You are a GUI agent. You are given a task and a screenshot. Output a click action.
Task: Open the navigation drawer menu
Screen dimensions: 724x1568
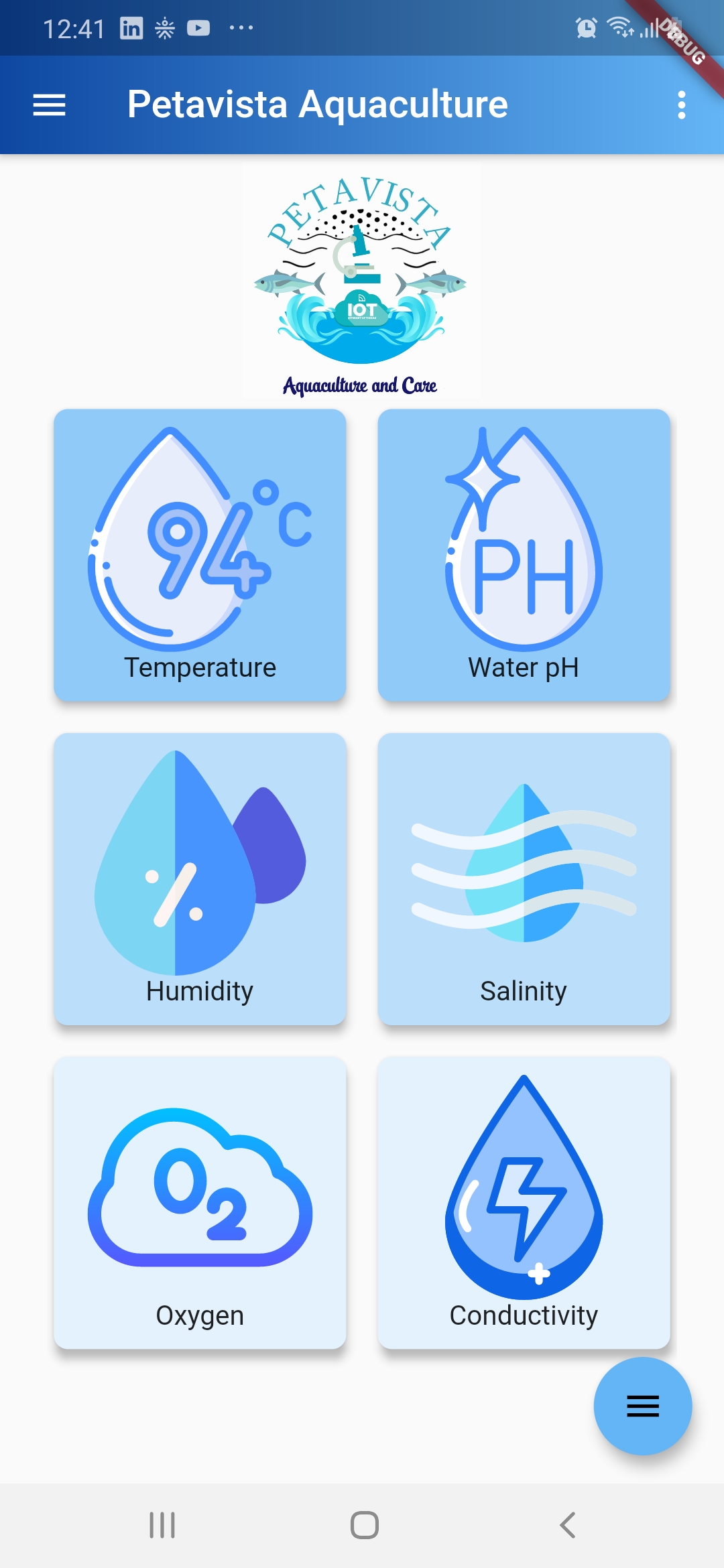pos(49,105)
